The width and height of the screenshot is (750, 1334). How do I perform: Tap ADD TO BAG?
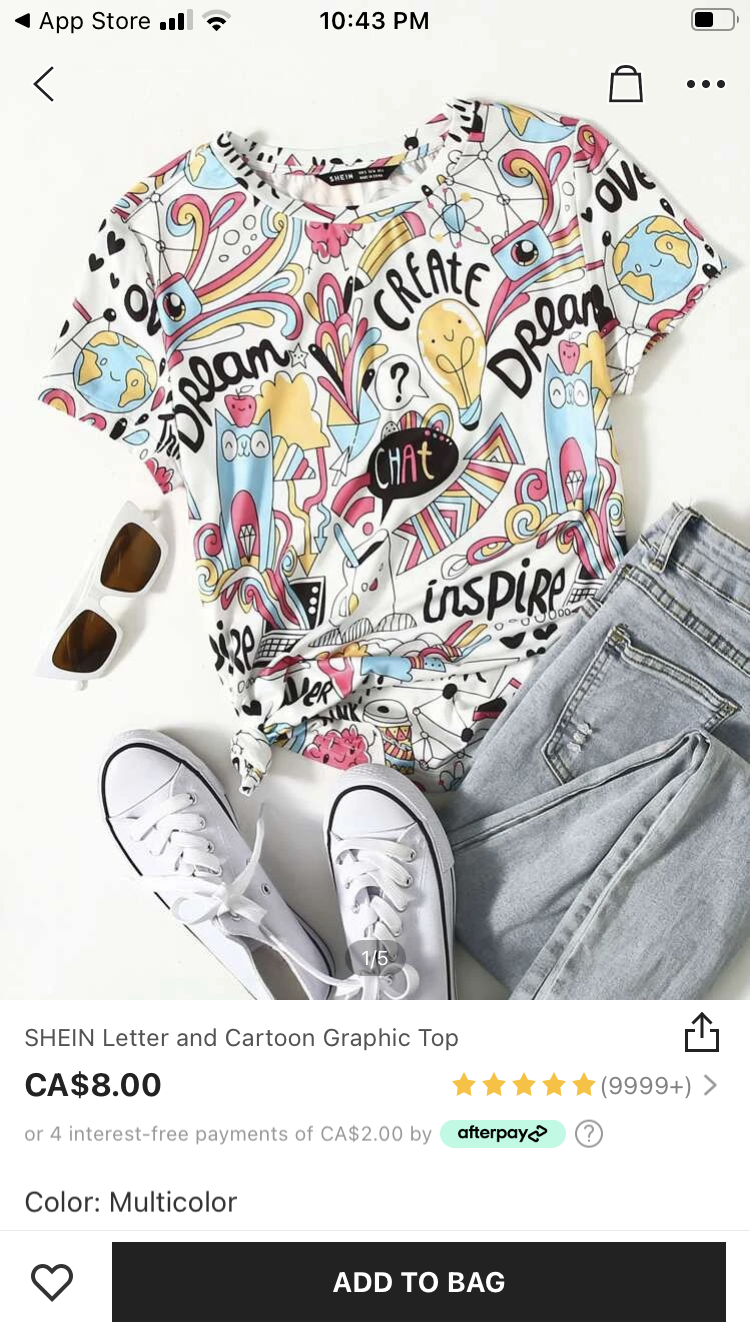pos(419,1282)
